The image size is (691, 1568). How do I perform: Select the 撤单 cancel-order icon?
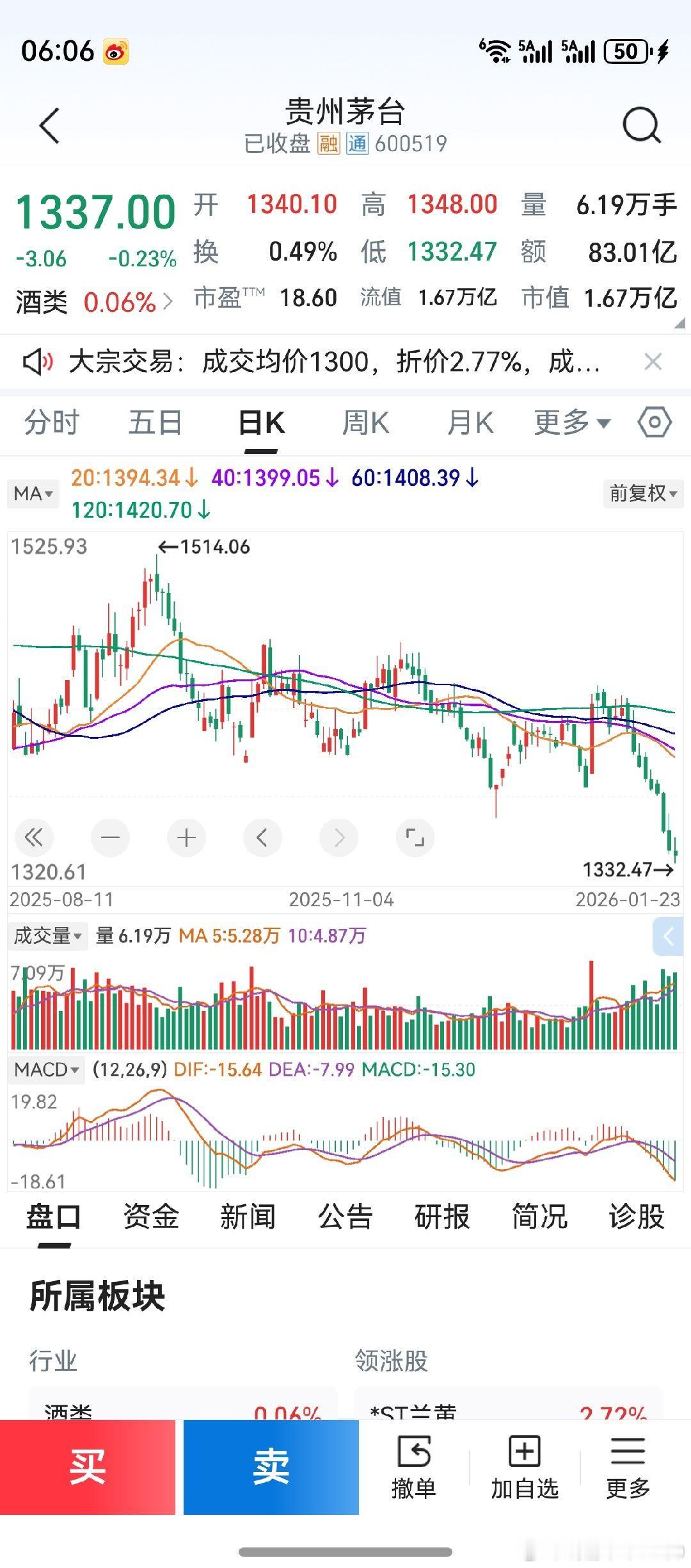tap(417, 1466)
